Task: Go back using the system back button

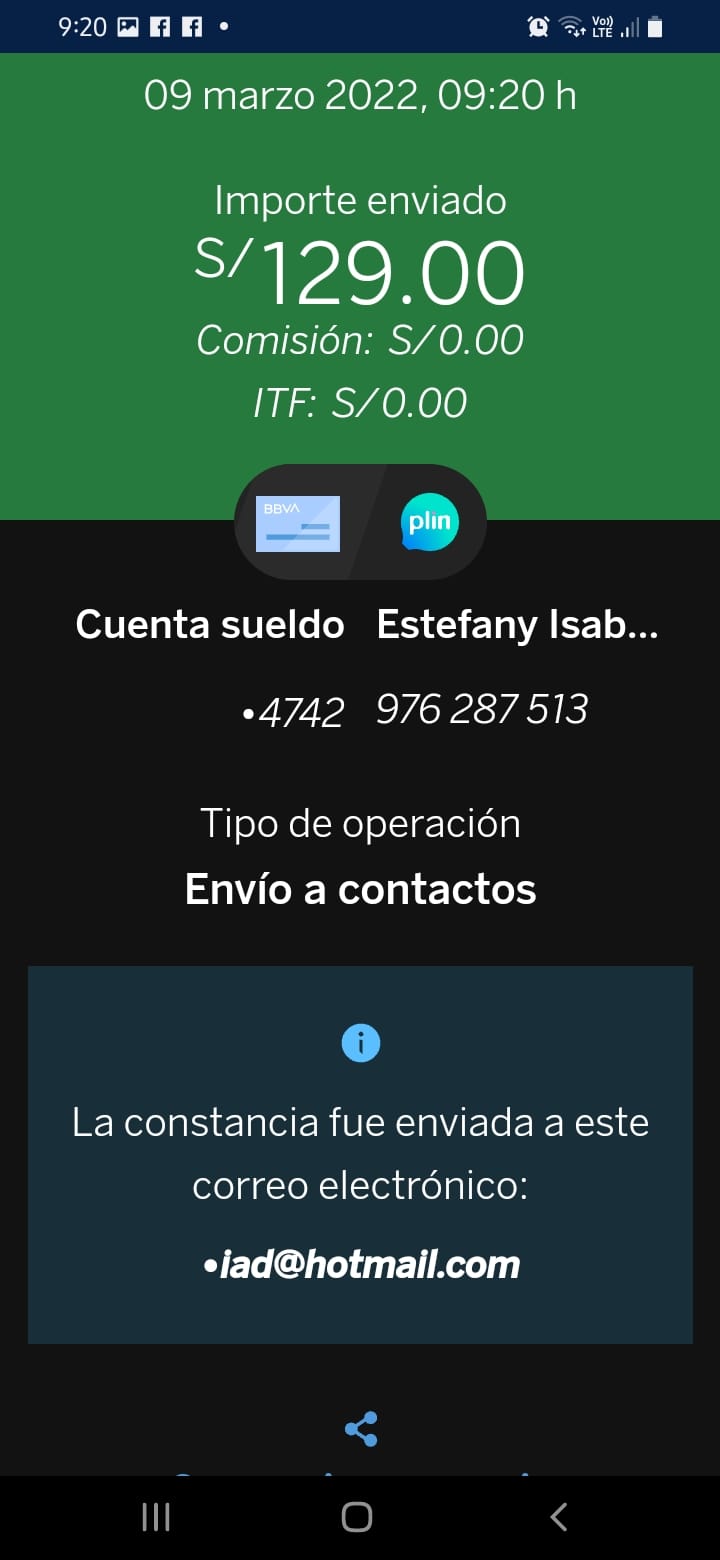Action: point(559,1516)
